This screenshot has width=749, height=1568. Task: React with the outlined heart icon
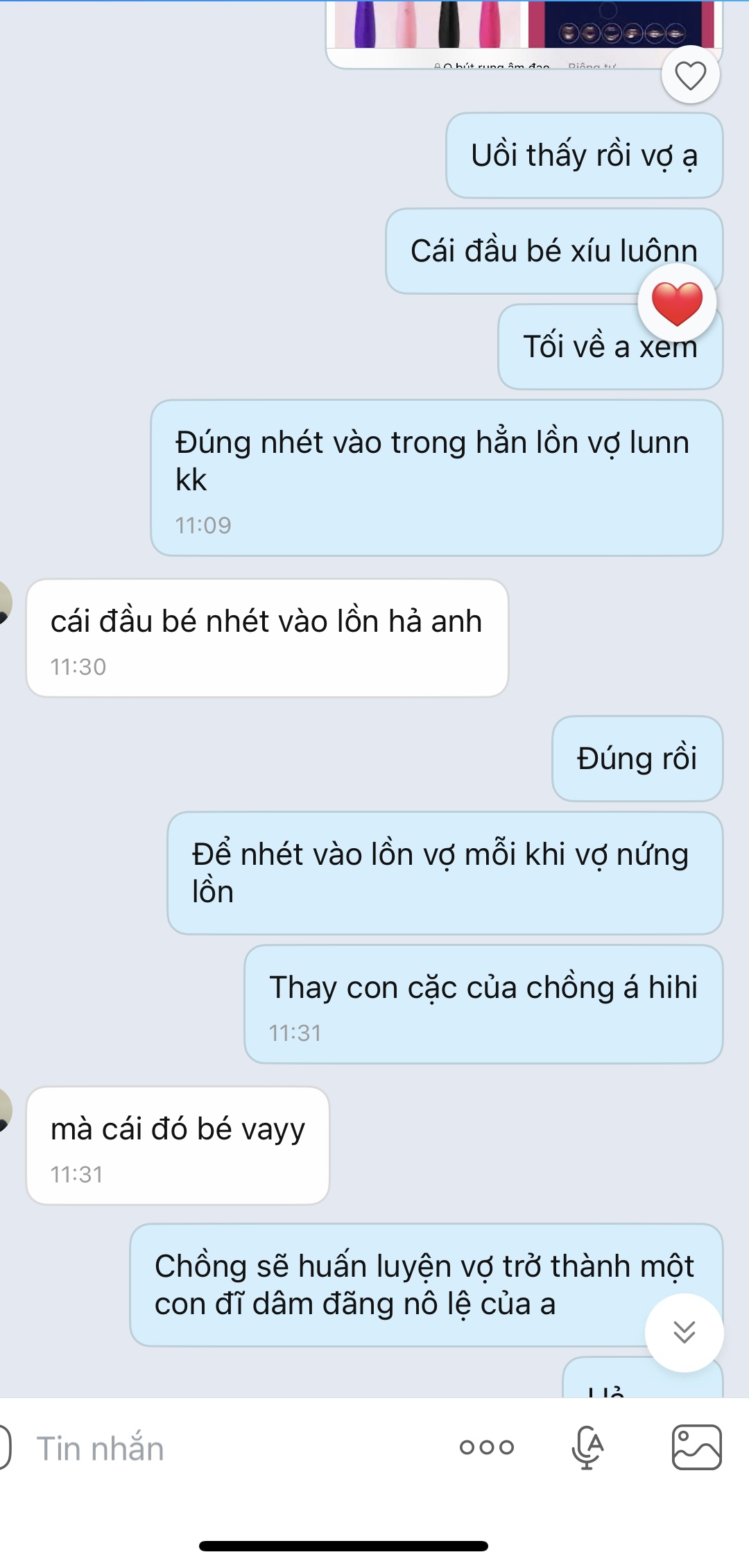click(690, 75)
